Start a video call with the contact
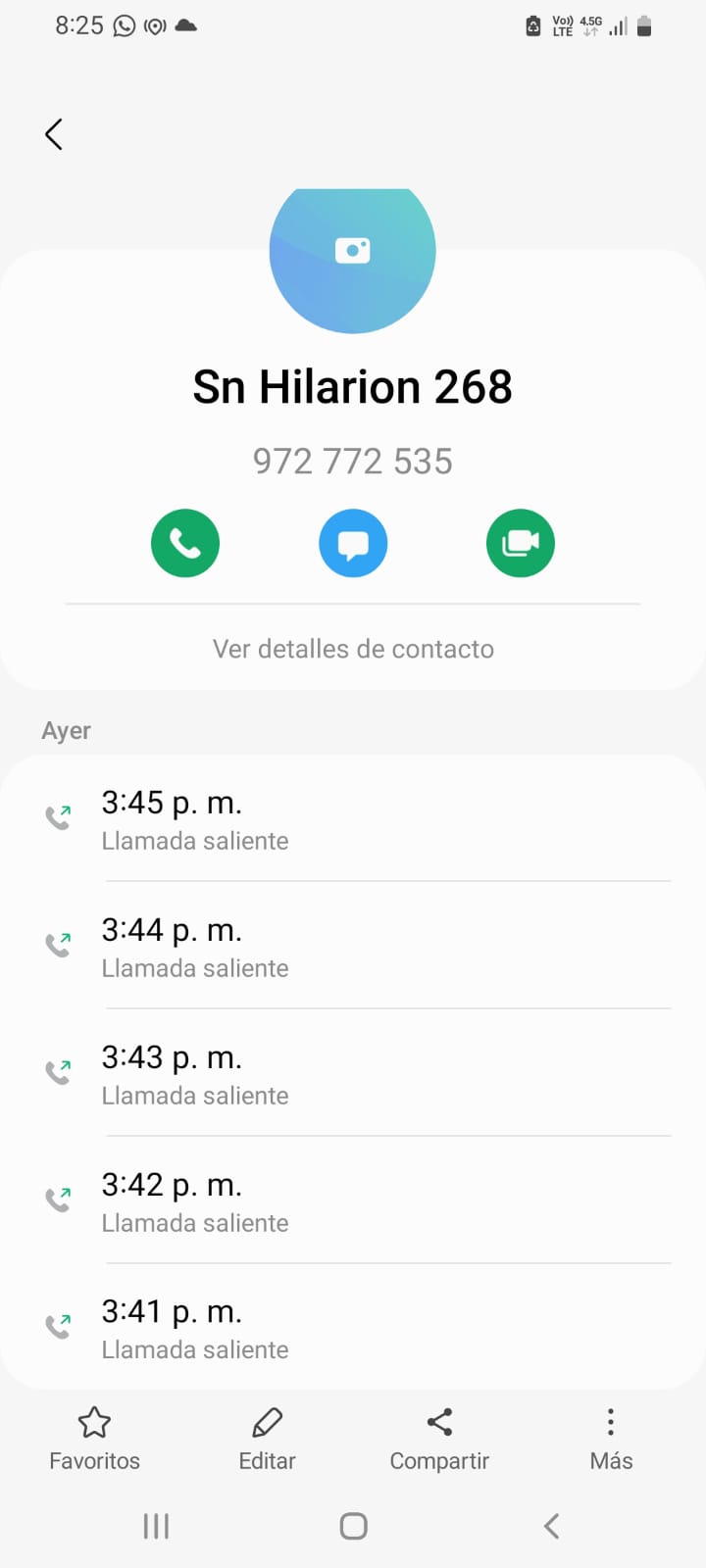Screen dimensions: 706x1568 point(521,543)
